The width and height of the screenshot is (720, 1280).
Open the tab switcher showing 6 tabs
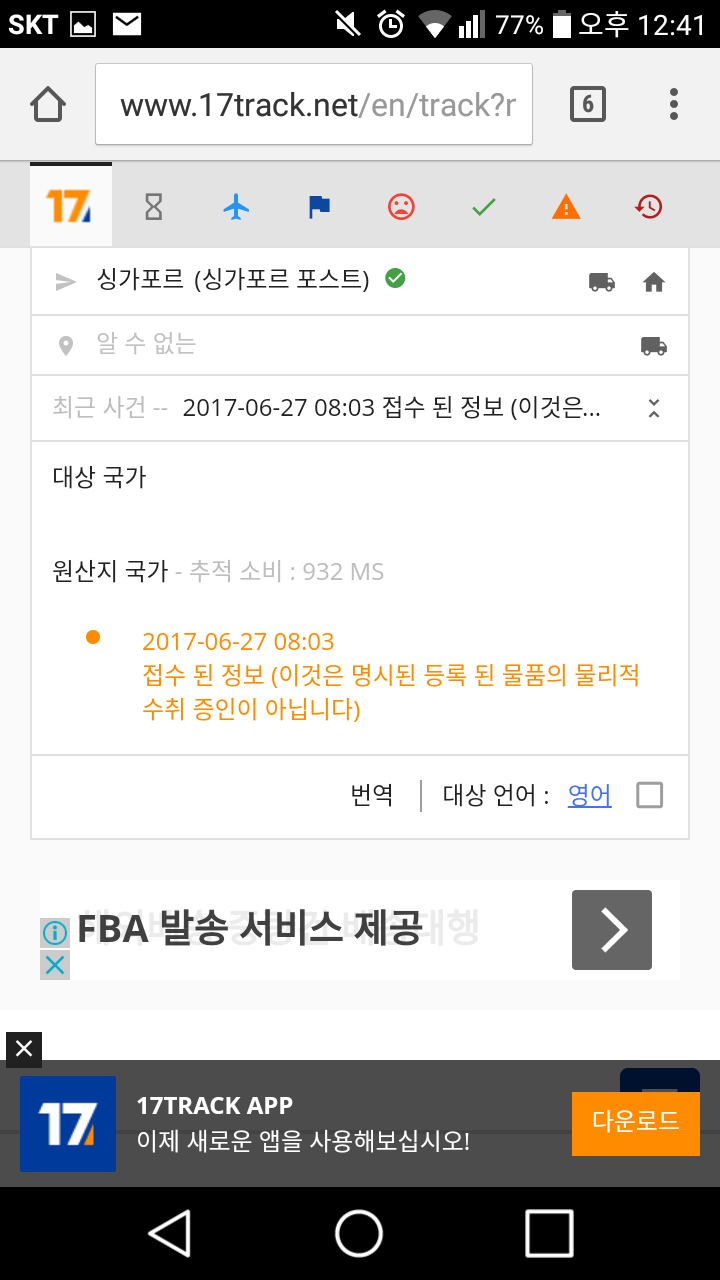587,104
